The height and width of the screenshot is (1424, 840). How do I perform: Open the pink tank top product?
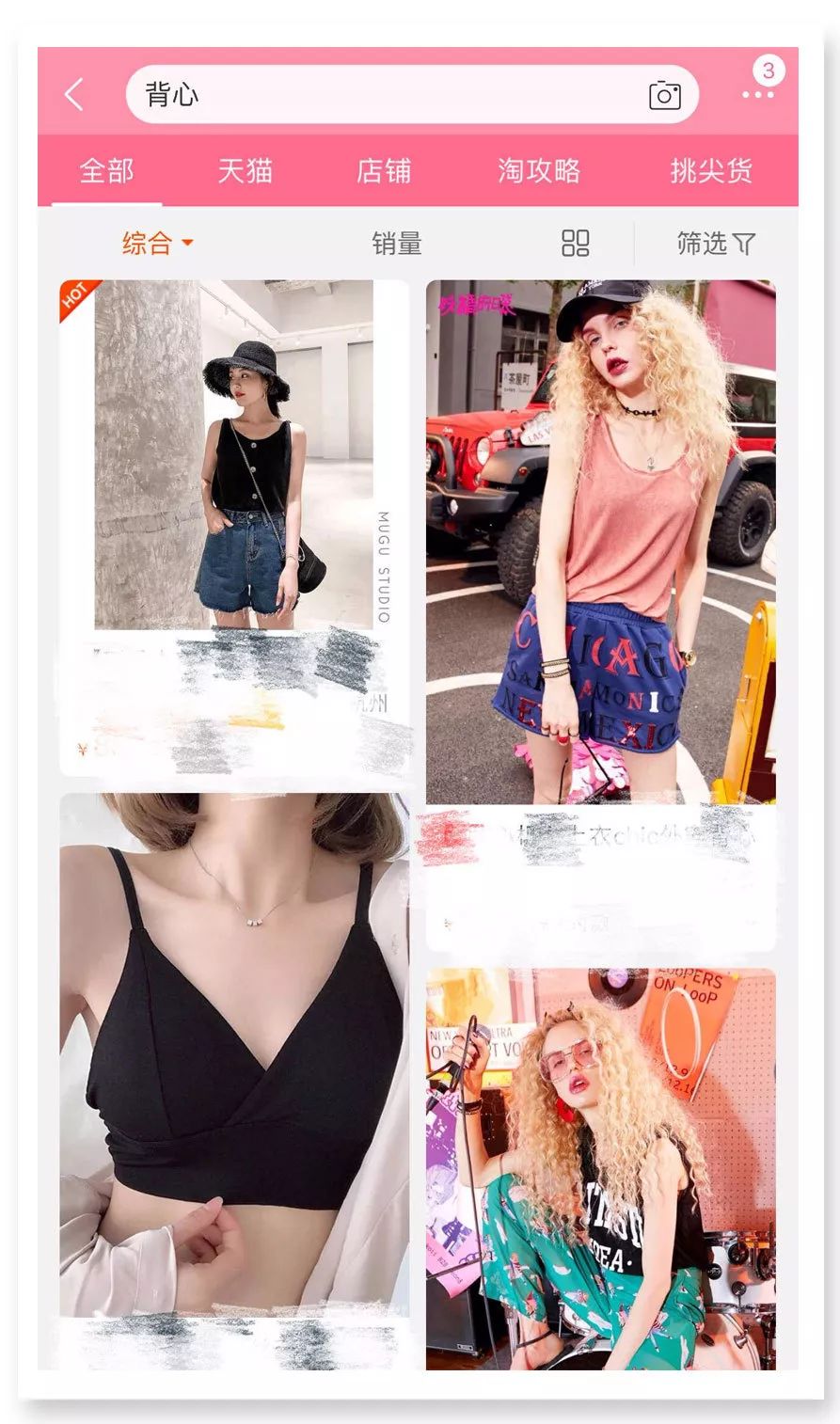(x=601, y=616)
